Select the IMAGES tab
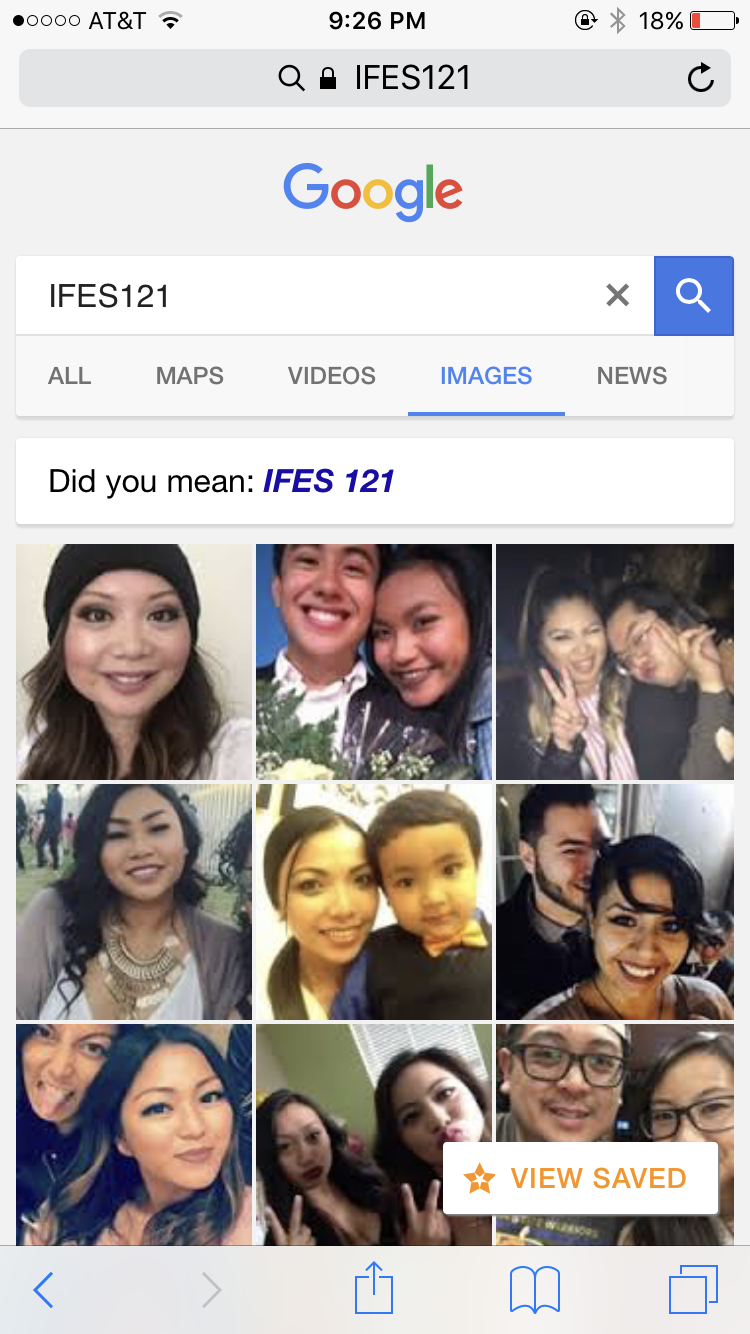This screenshot has width=750, height=1334. (x=486, y=376)
